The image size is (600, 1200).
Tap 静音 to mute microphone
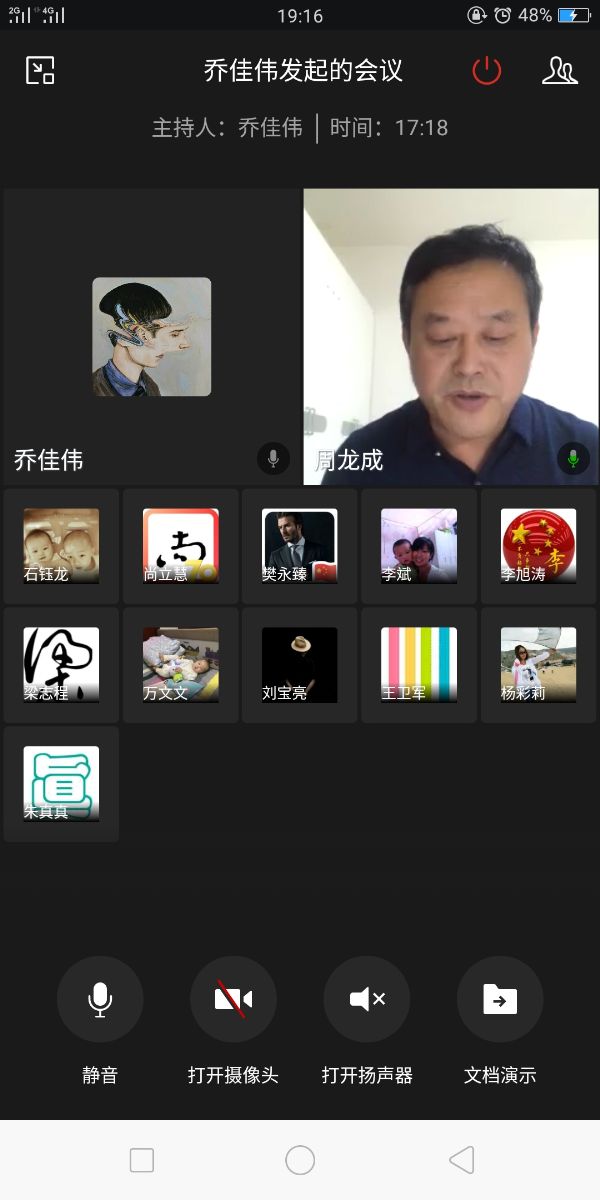pos(100,999)
